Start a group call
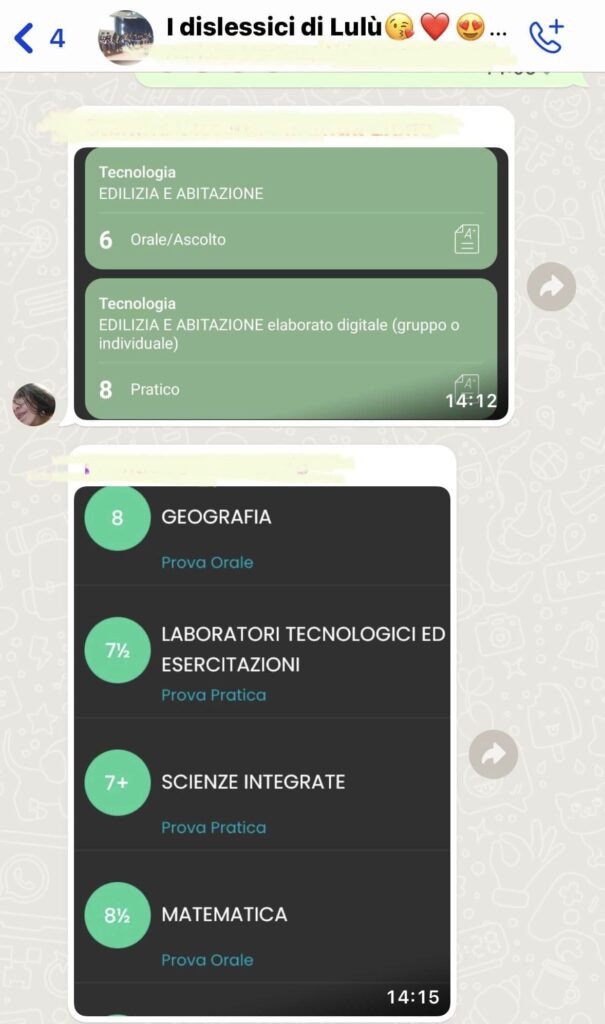605x1024 pixels. point(547,38)
